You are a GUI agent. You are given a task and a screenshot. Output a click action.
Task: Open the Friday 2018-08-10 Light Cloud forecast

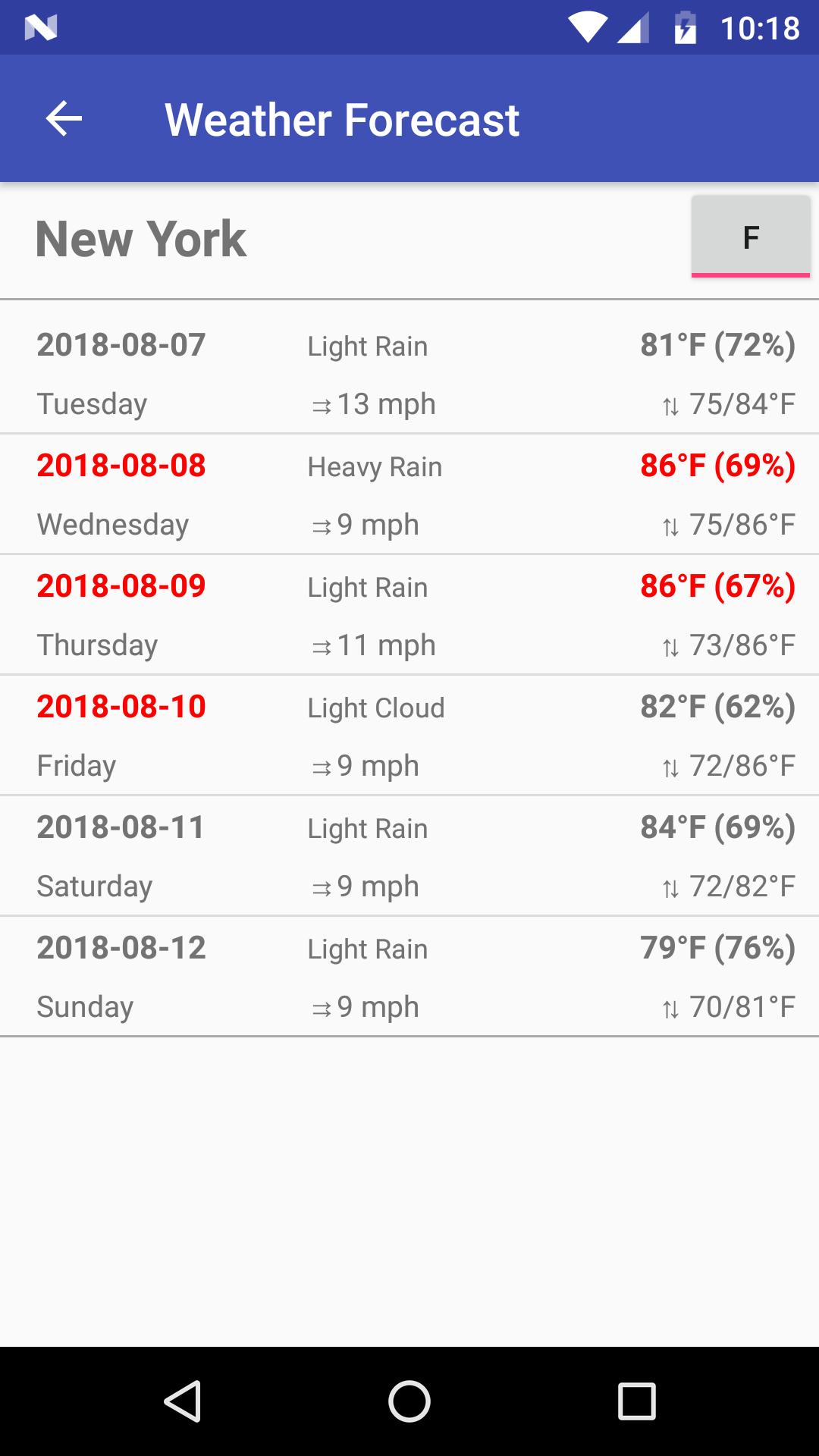[x=409, y=736]
